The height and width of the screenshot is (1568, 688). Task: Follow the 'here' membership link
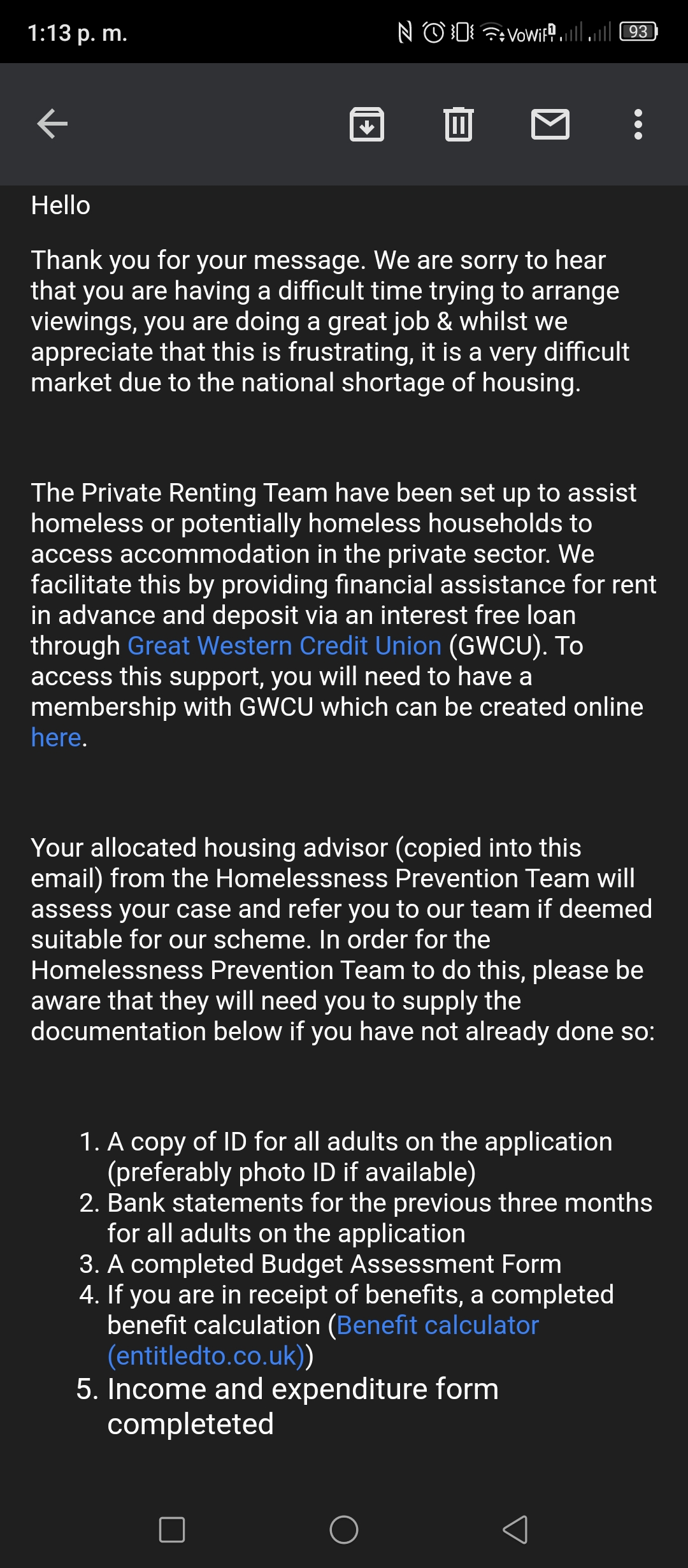pyautogui.click(x=56, y=737)
